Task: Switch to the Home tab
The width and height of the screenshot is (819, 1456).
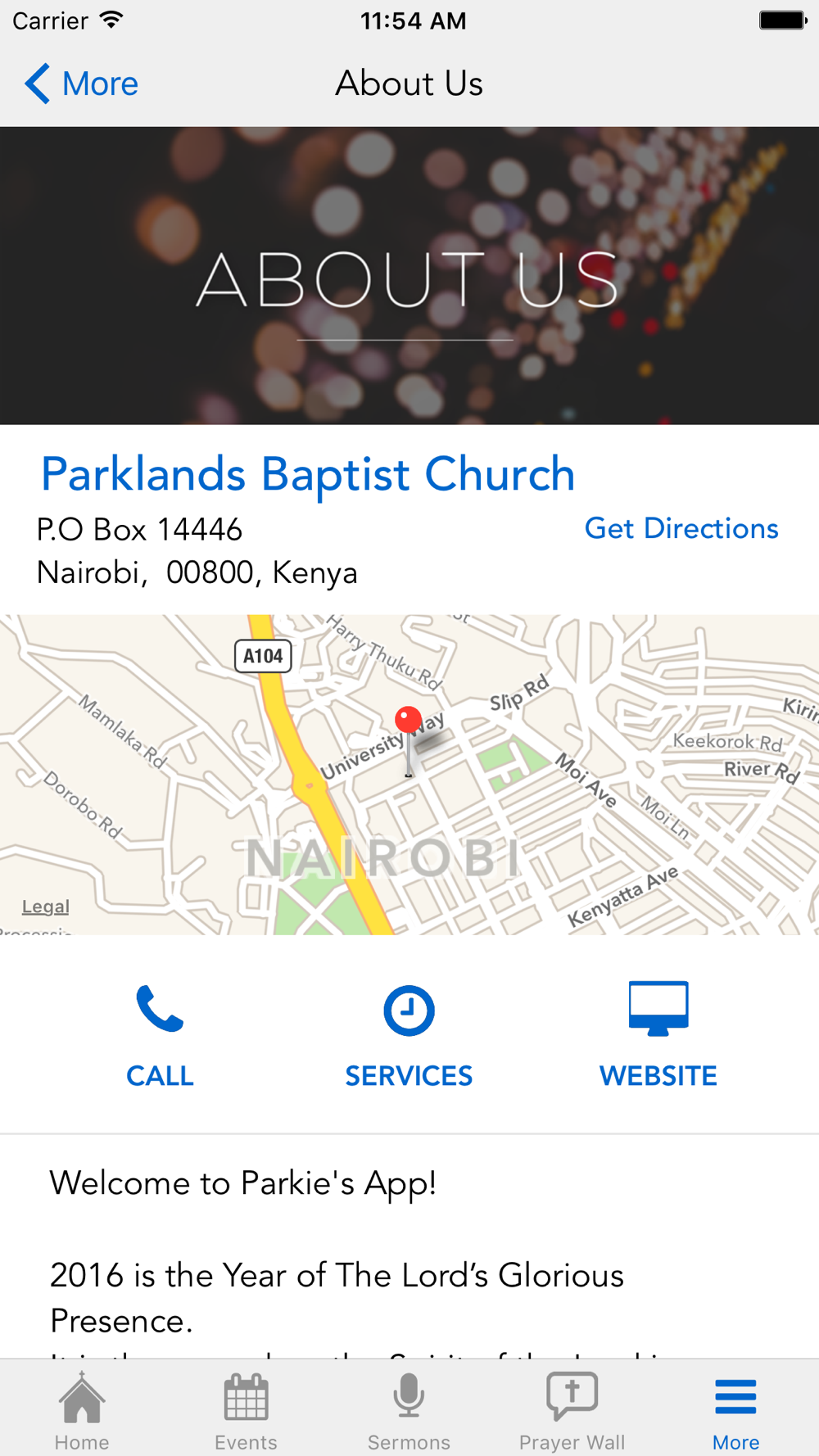Action: [x=82, y=1410]
